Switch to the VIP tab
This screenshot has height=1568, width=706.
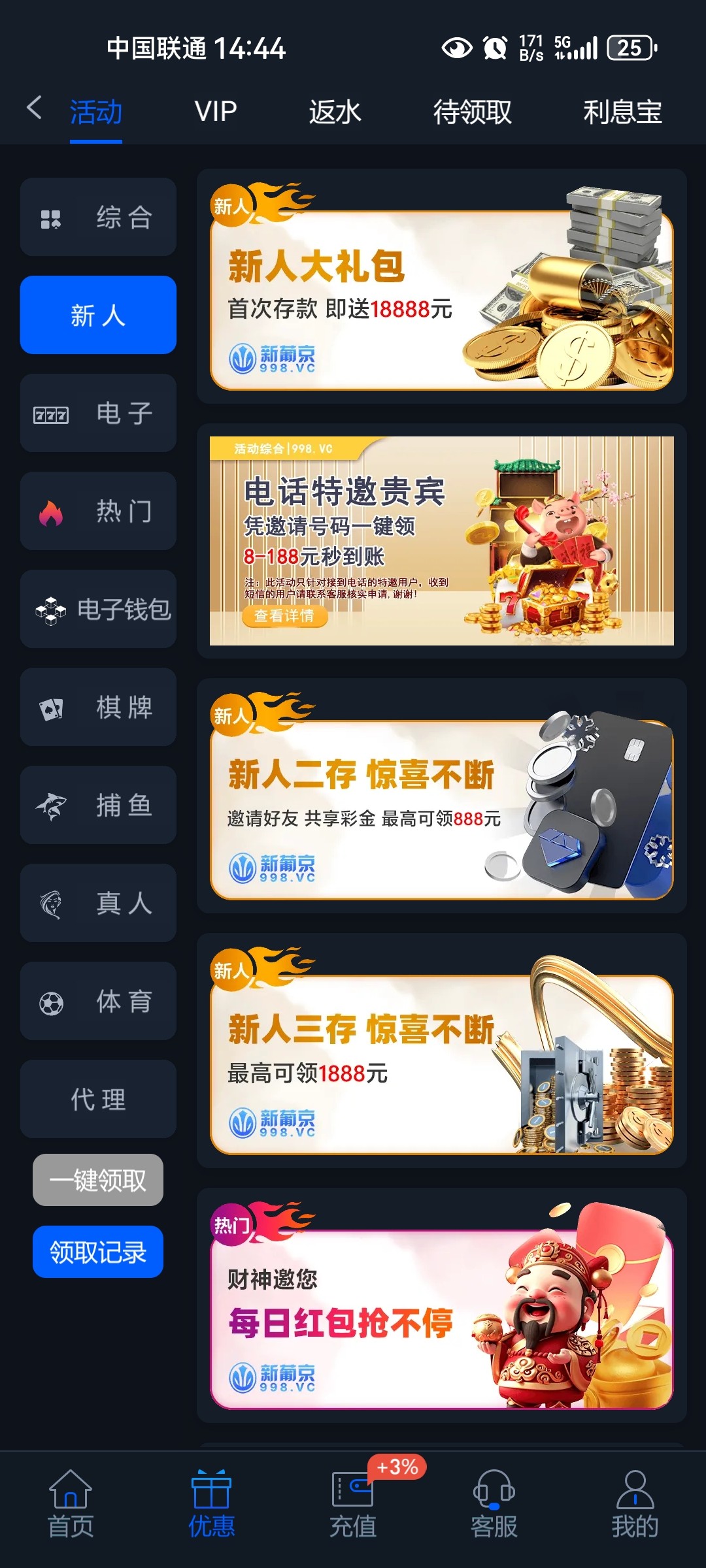216,112
